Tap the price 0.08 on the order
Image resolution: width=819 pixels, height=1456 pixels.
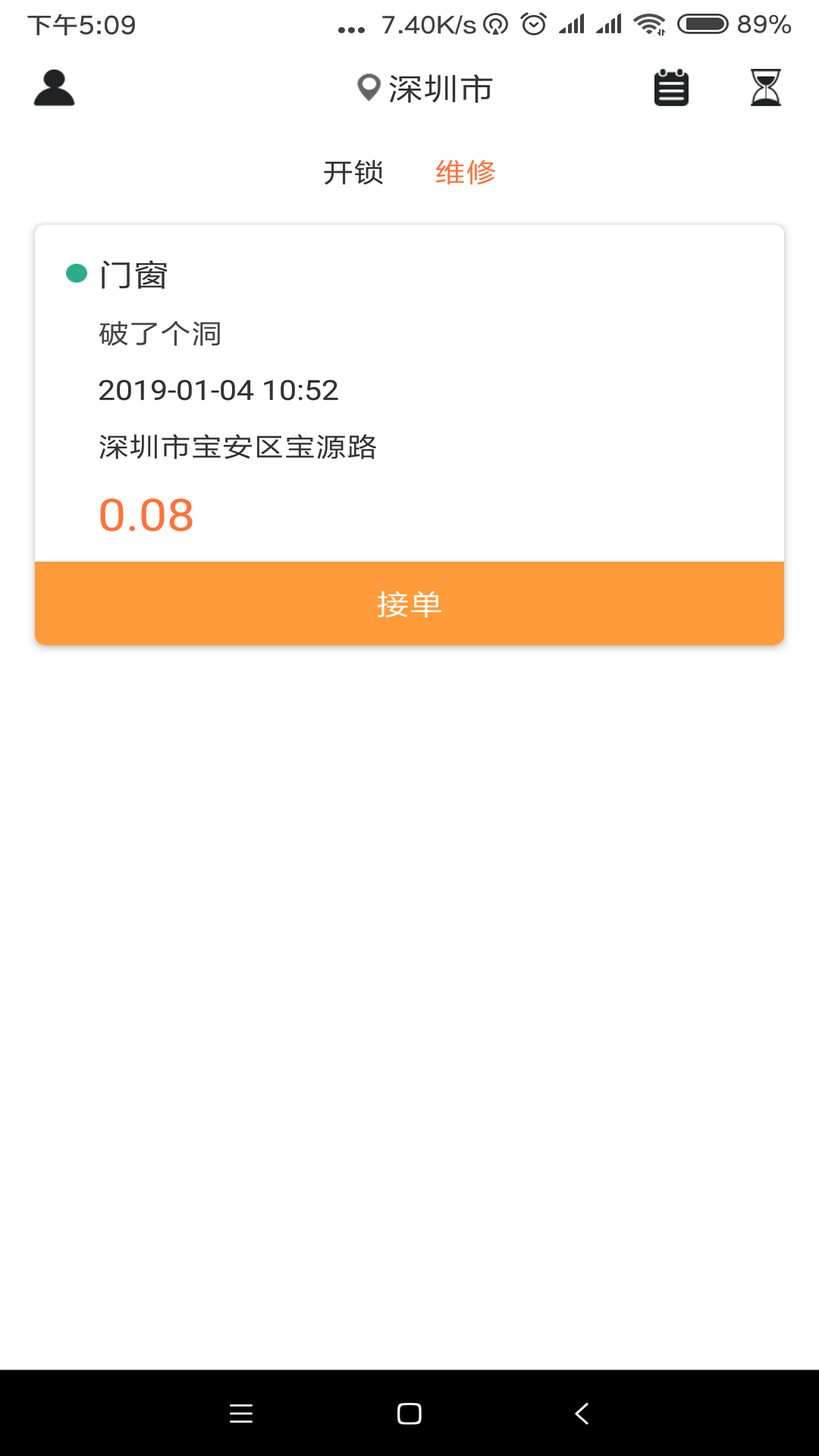(x=147, y=515)
